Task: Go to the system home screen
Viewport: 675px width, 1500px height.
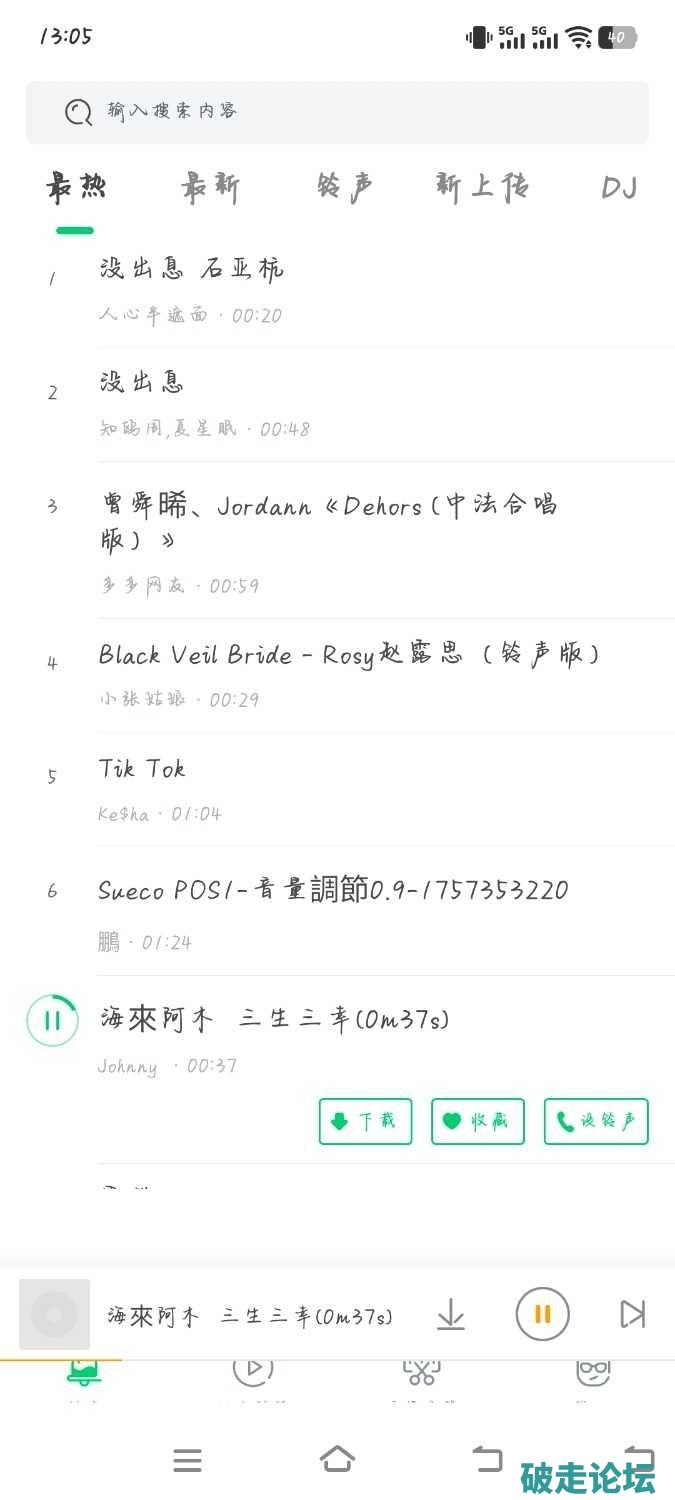Action: (337, 1460)
